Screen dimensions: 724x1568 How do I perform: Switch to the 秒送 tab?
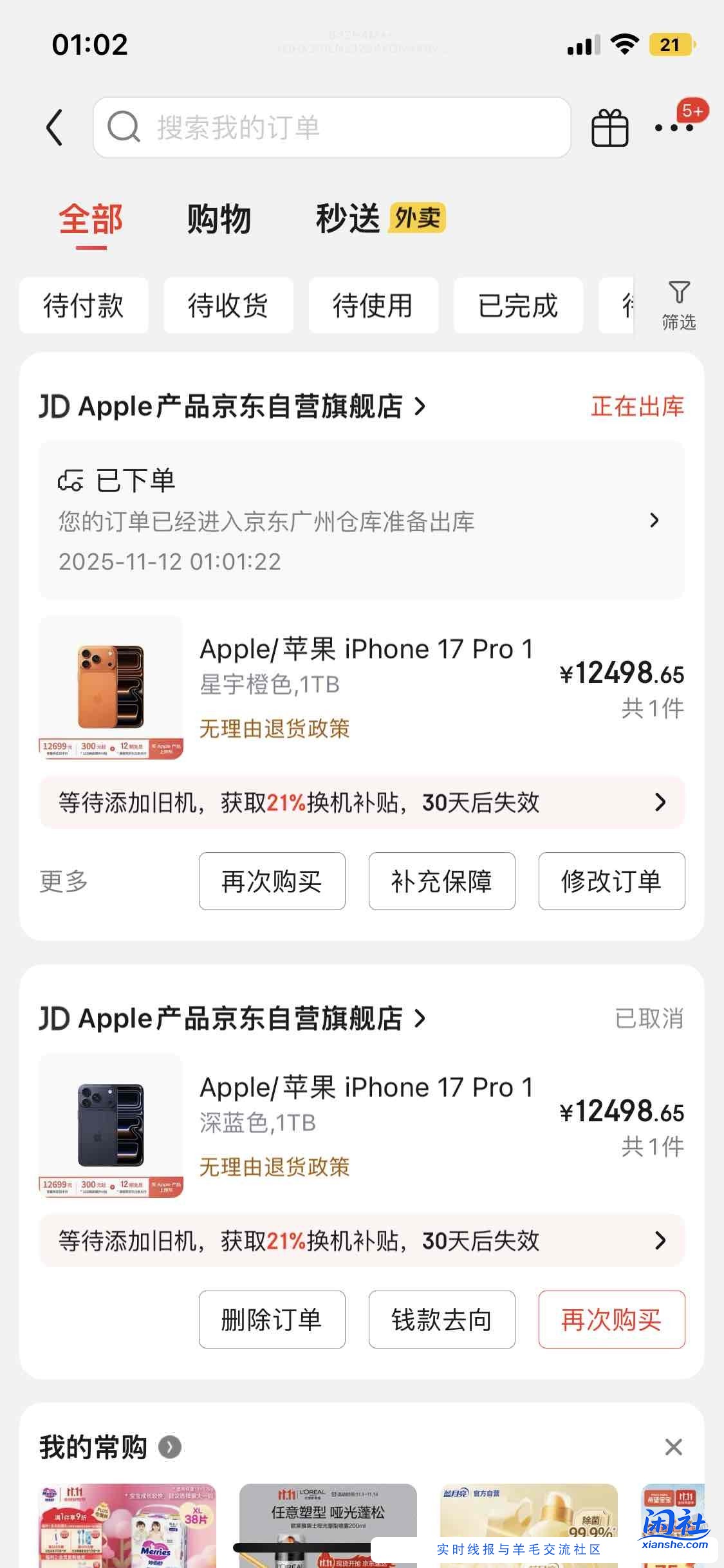pos(349,219)
